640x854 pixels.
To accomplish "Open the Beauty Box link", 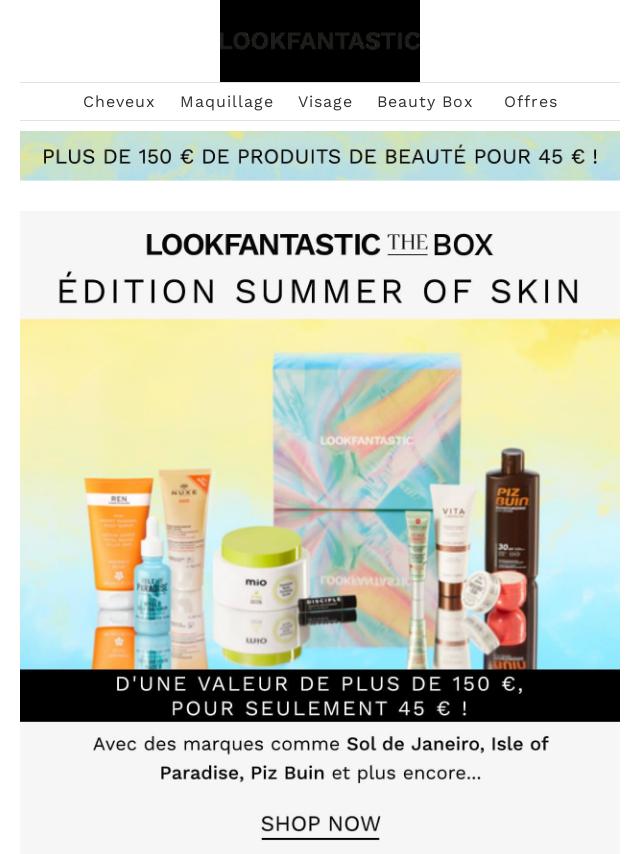I will pos(425,102).
